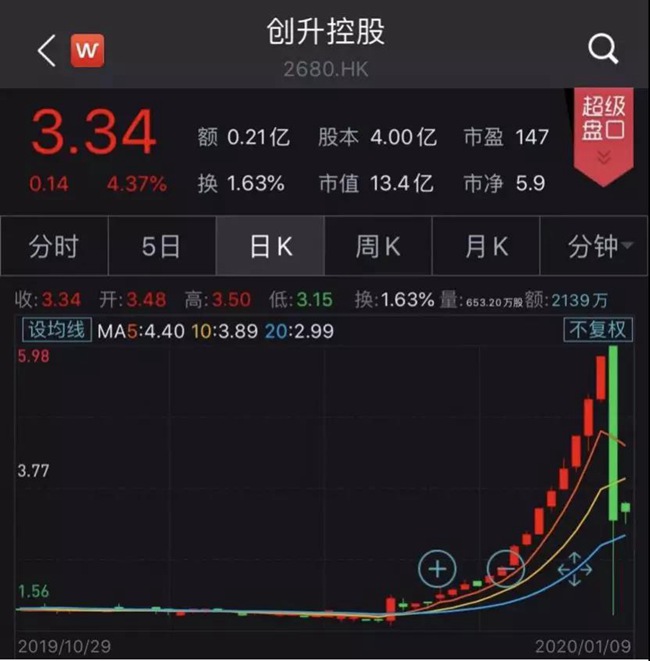Show the 日K daily candlestick tab
The height and width of the screenshot is (661, 650).
(270, 247)
